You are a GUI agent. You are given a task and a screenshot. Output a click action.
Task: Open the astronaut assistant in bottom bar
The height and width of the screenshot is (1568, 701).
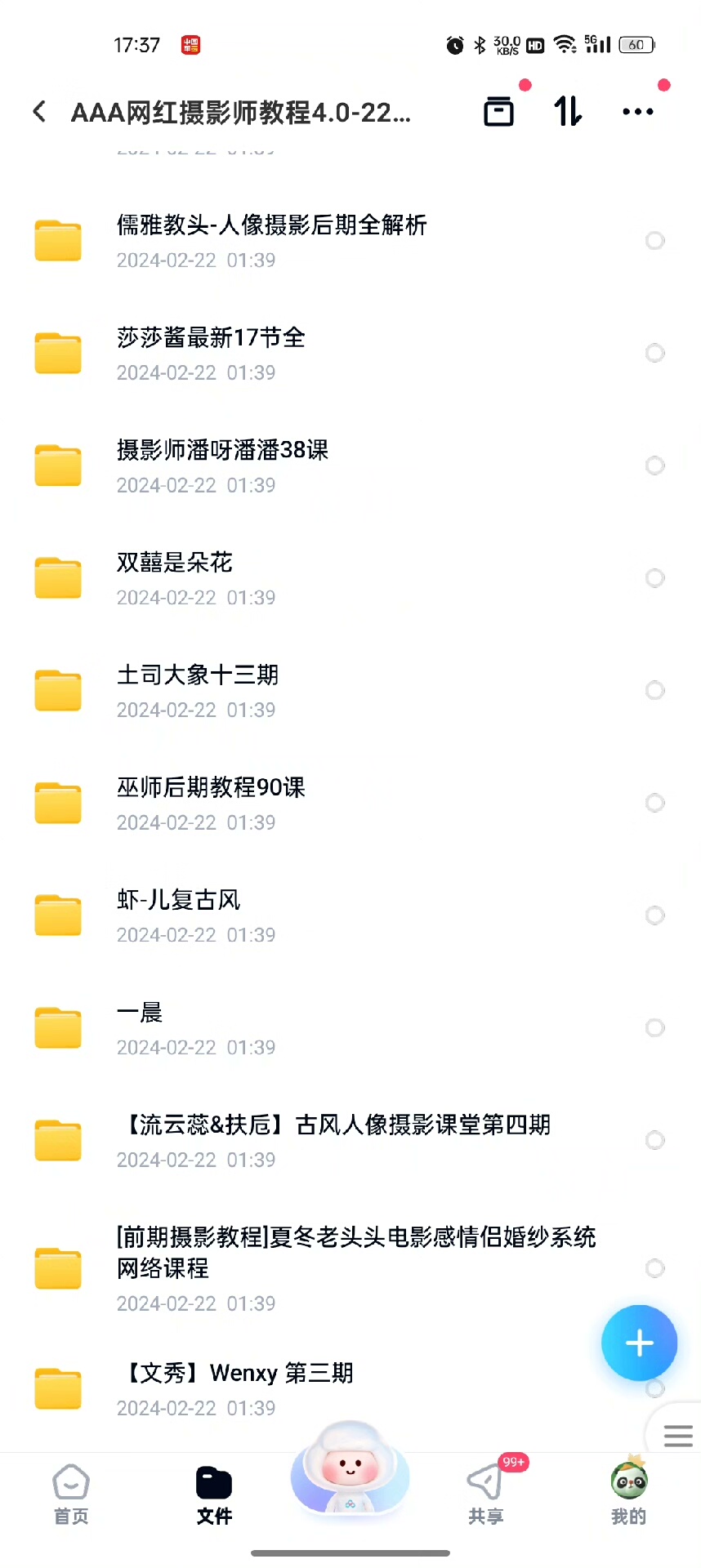coord(350,1470)
